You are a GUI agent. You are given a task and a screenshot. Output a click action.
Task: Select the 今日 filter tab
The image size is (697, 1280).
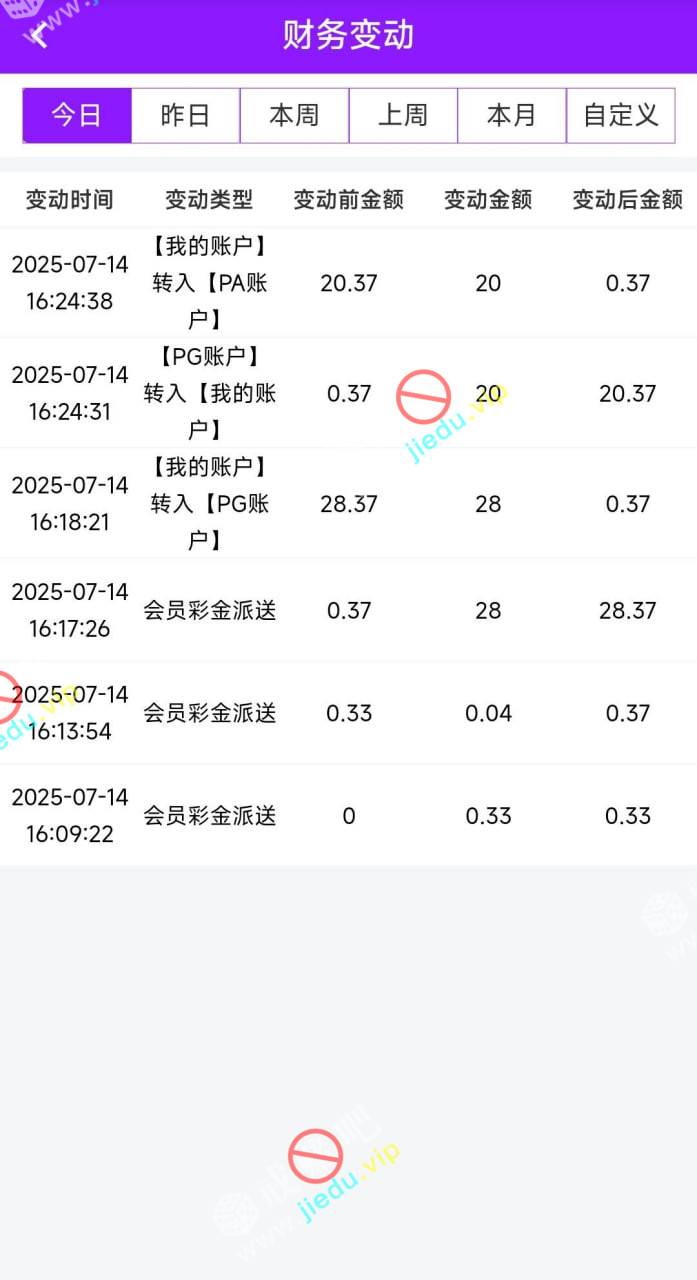pos(77,115)
